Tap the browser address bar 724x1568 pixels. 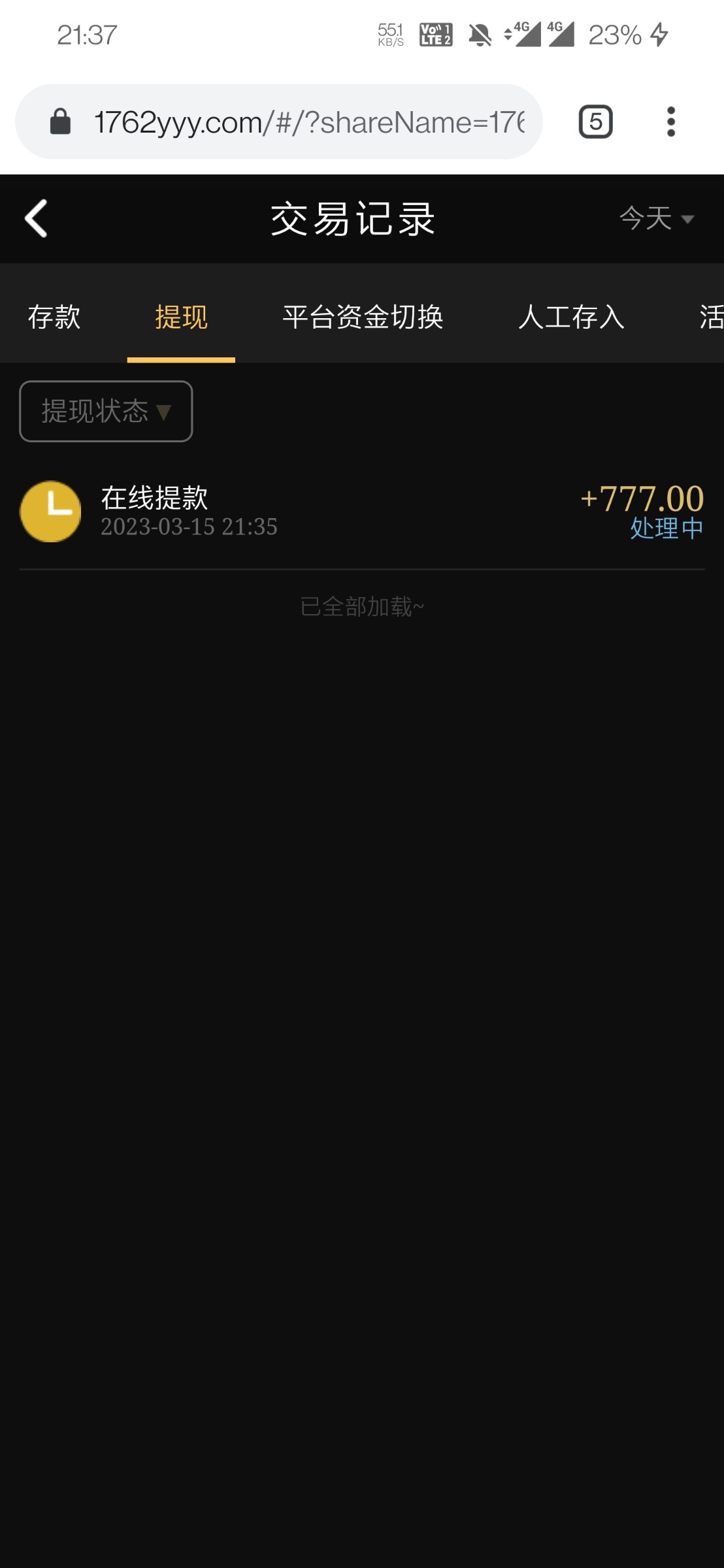click(307, 122)
